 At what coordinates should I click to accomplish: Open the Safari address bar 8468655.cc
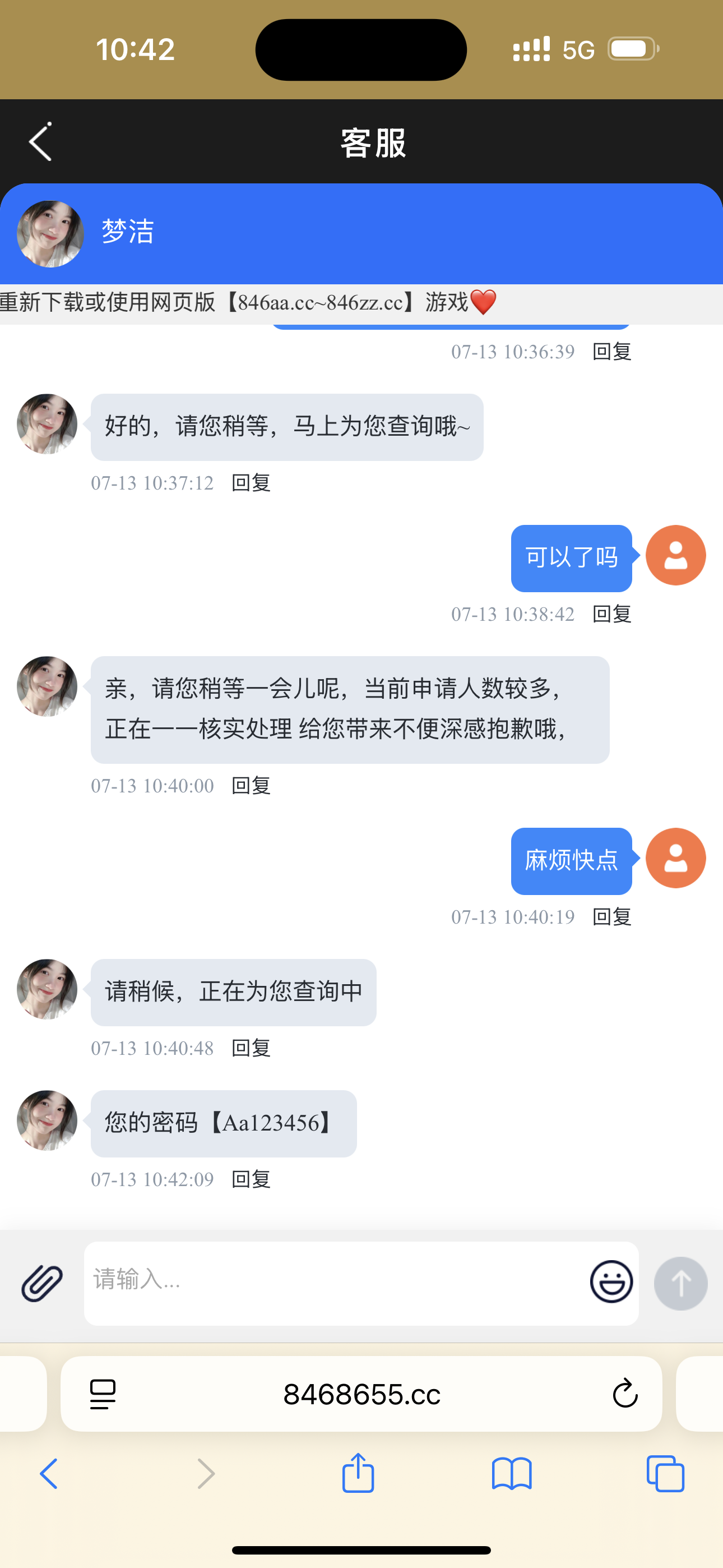point(361,1393)
